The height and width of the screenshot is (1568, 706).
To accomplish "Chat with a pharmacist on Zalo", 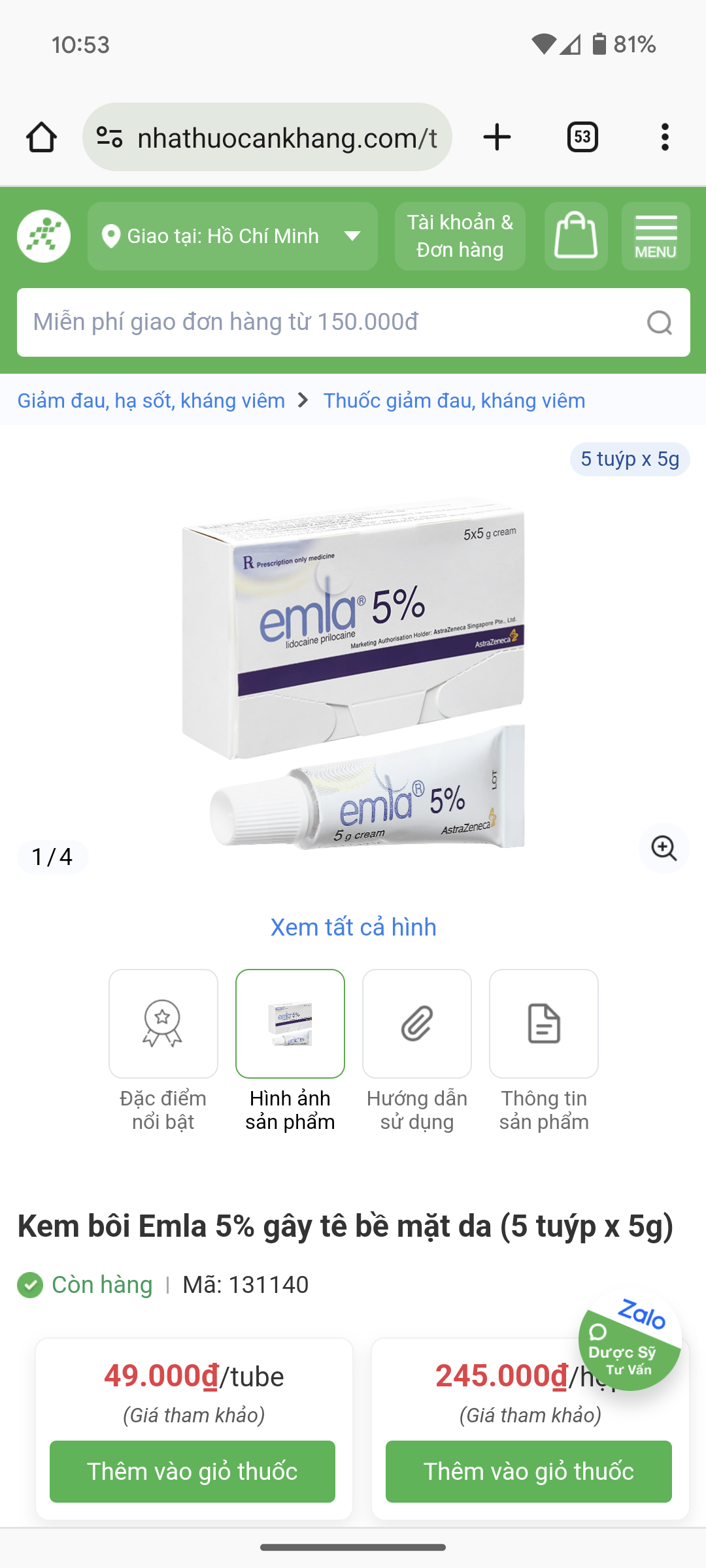I will click(x=629, y=1343).
